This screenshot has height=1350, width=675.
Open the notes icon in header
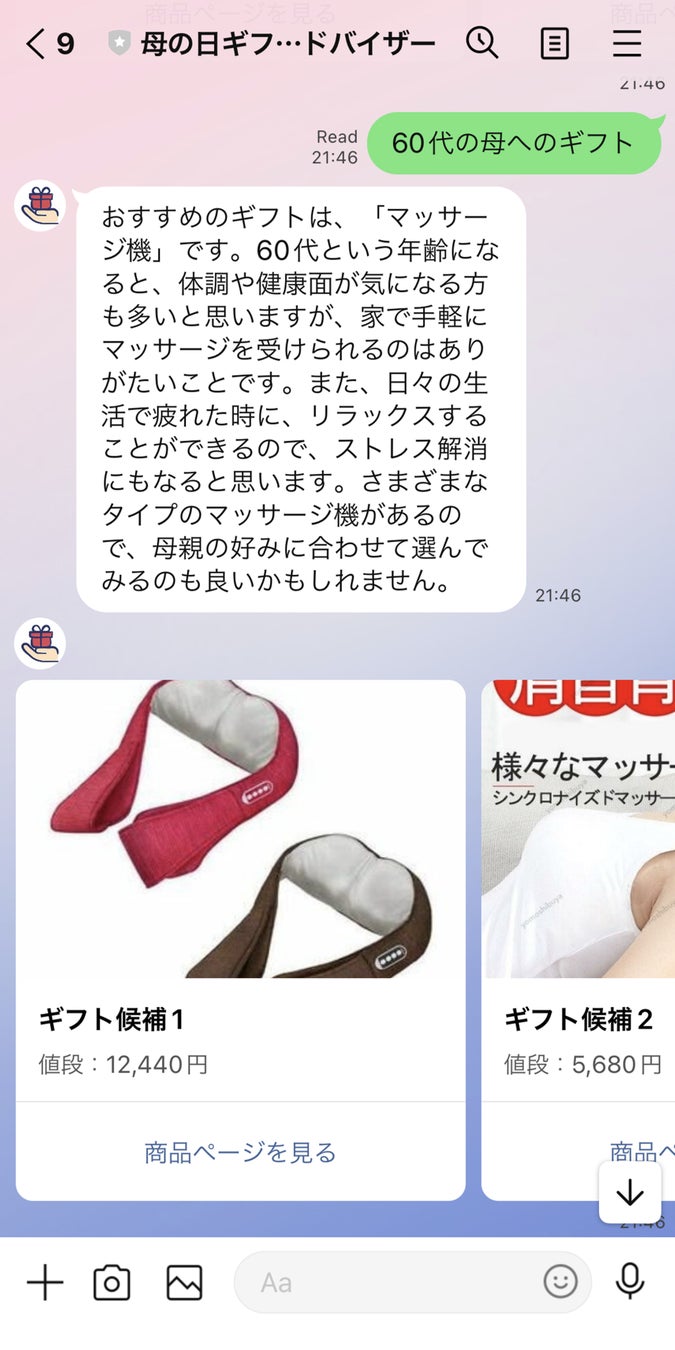(554, 43)
